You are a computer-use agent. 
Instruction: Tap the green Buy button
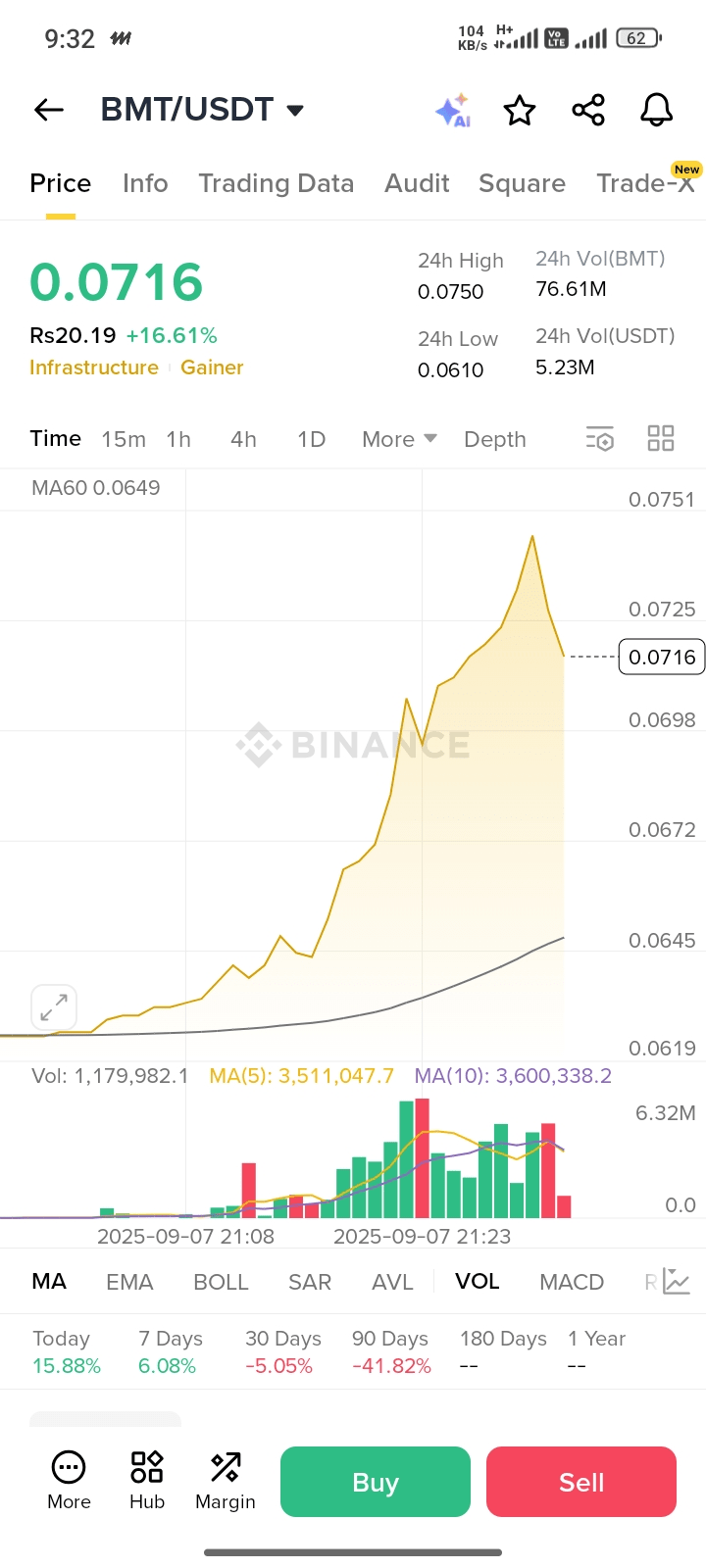pyautogui.click(x=376, y=1482)
